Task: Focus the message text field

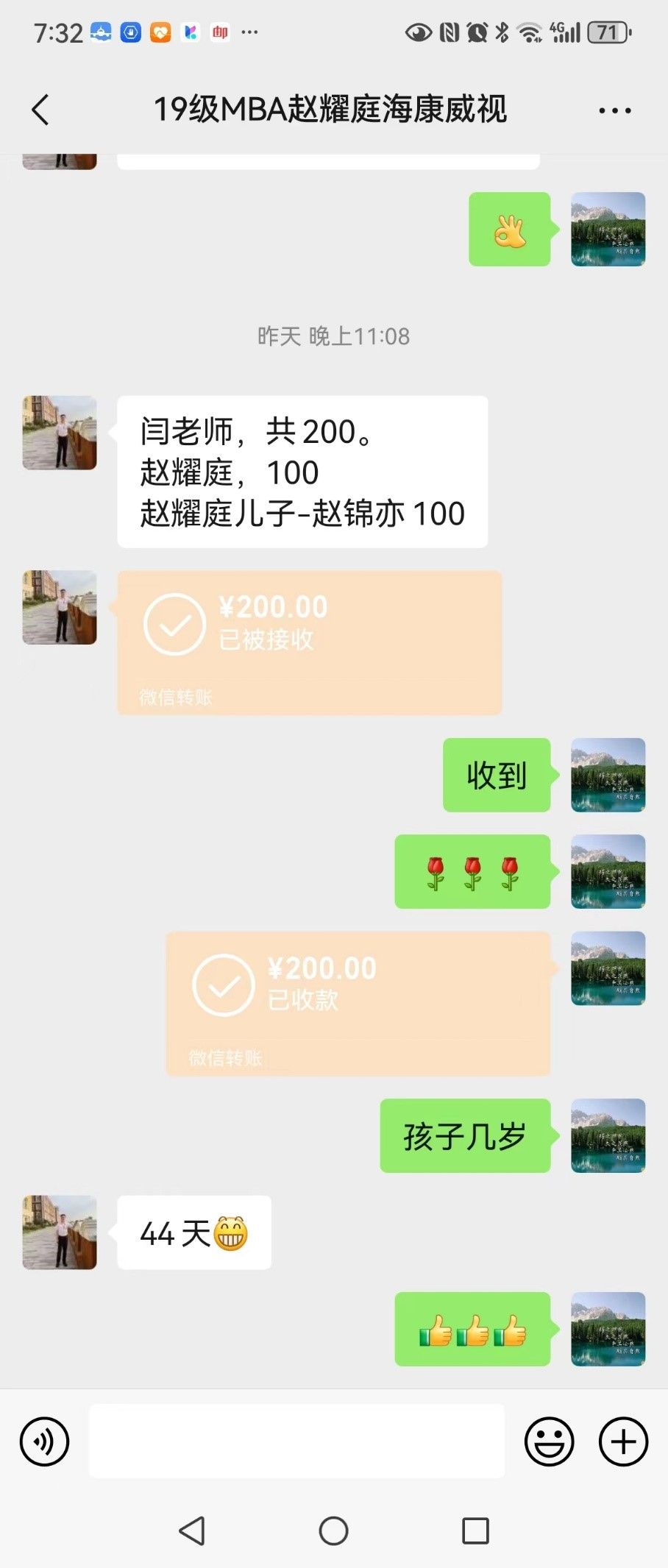Action: 296,1441
